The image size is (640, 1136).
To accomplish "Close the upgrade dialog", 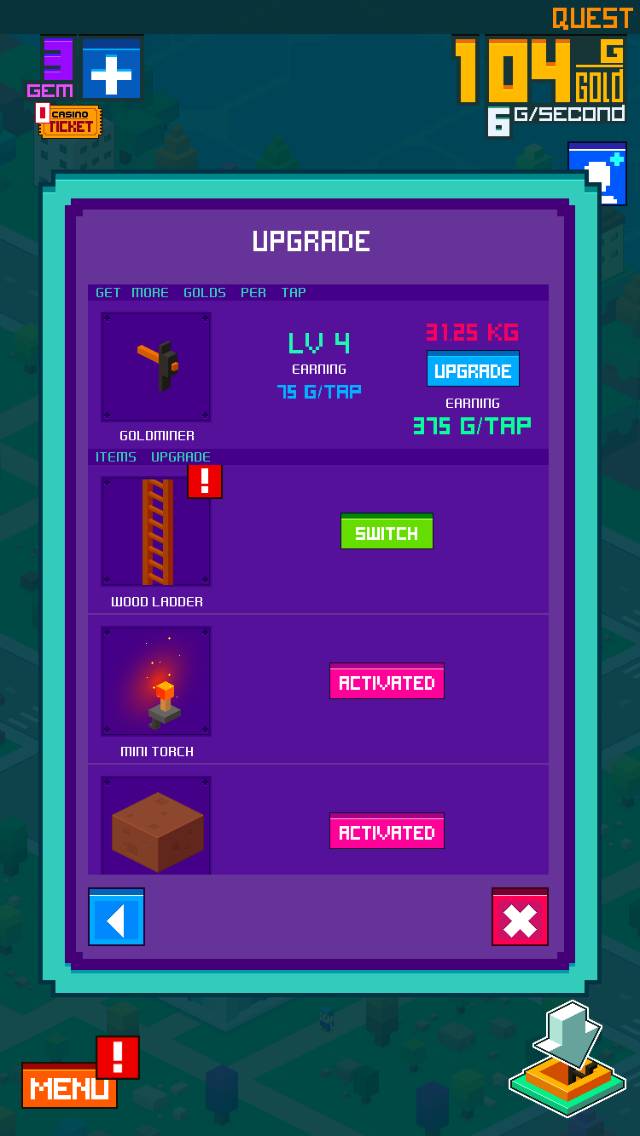I will [520, 917].
